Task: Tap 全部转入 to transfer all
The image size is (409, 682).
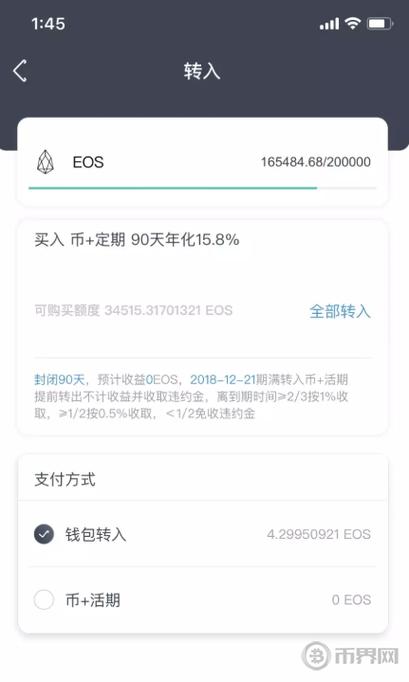Action: coord(340,311)
